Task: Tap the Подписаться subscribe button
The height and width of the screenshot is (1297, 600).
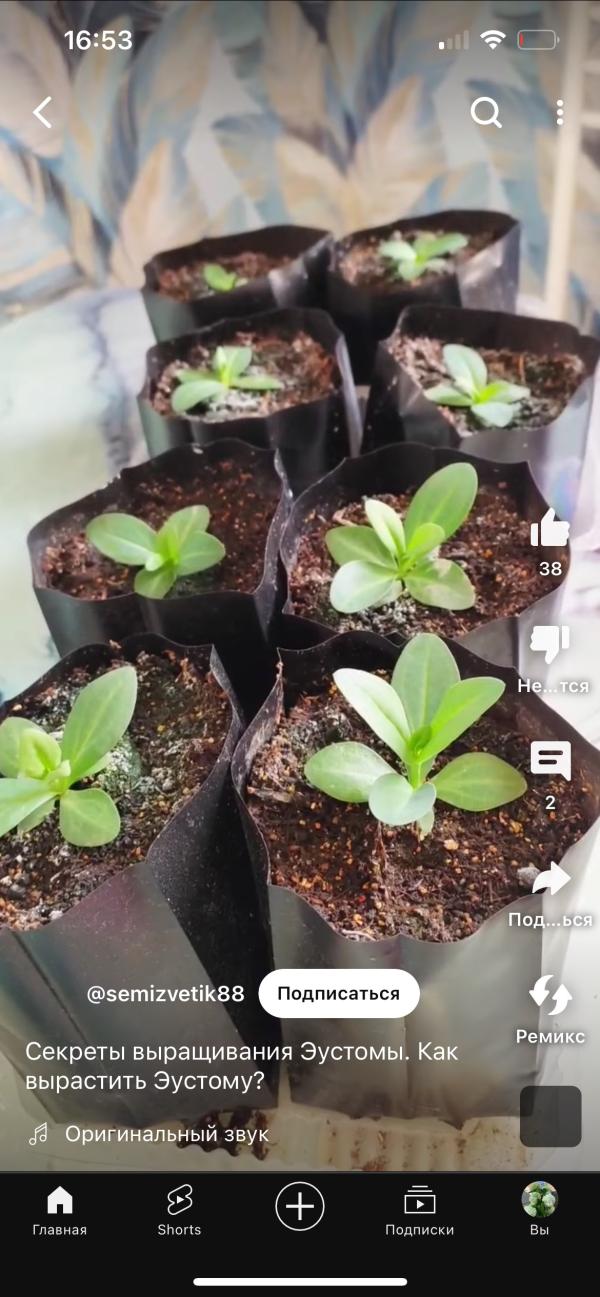Action: click(x=338, y=993)
